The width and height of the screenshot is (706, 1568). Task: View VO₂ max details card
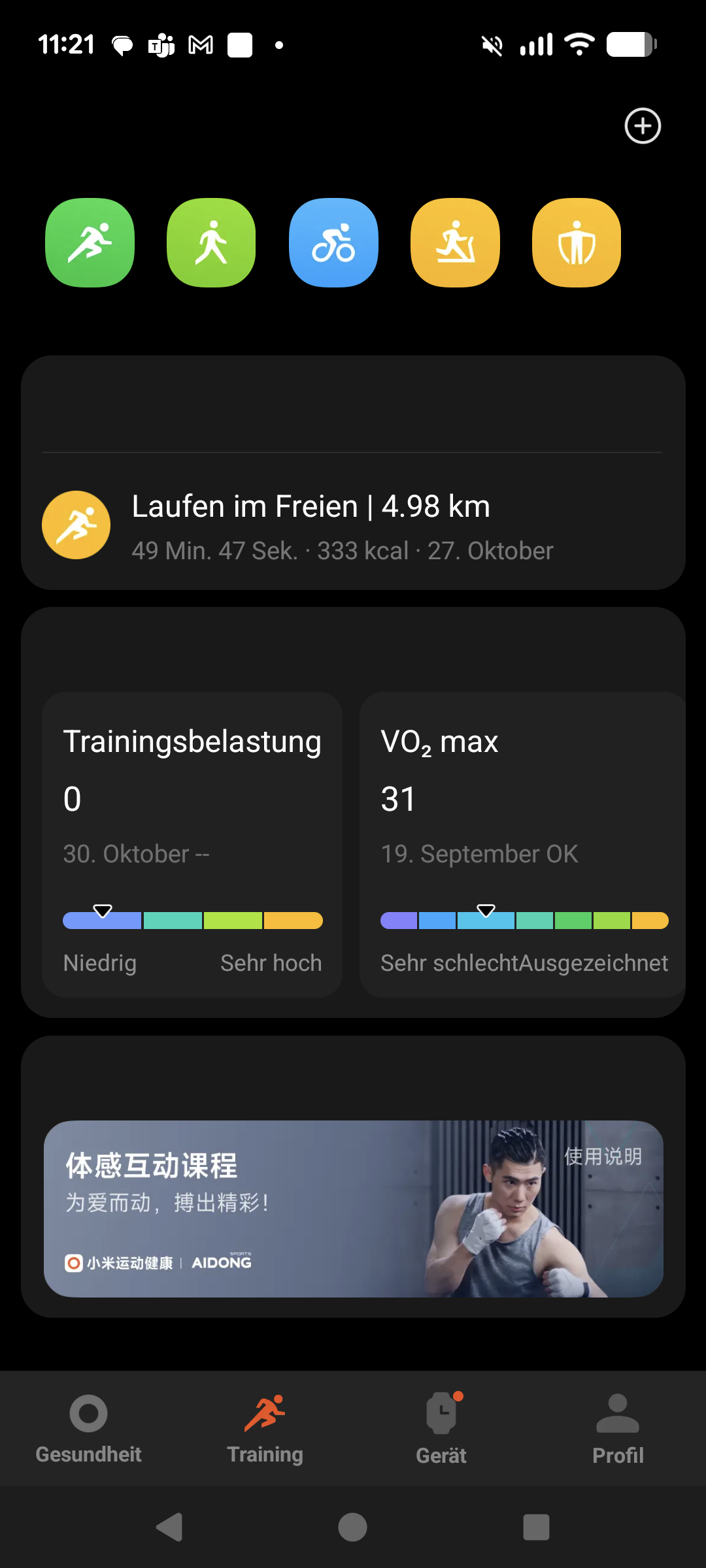523,844
